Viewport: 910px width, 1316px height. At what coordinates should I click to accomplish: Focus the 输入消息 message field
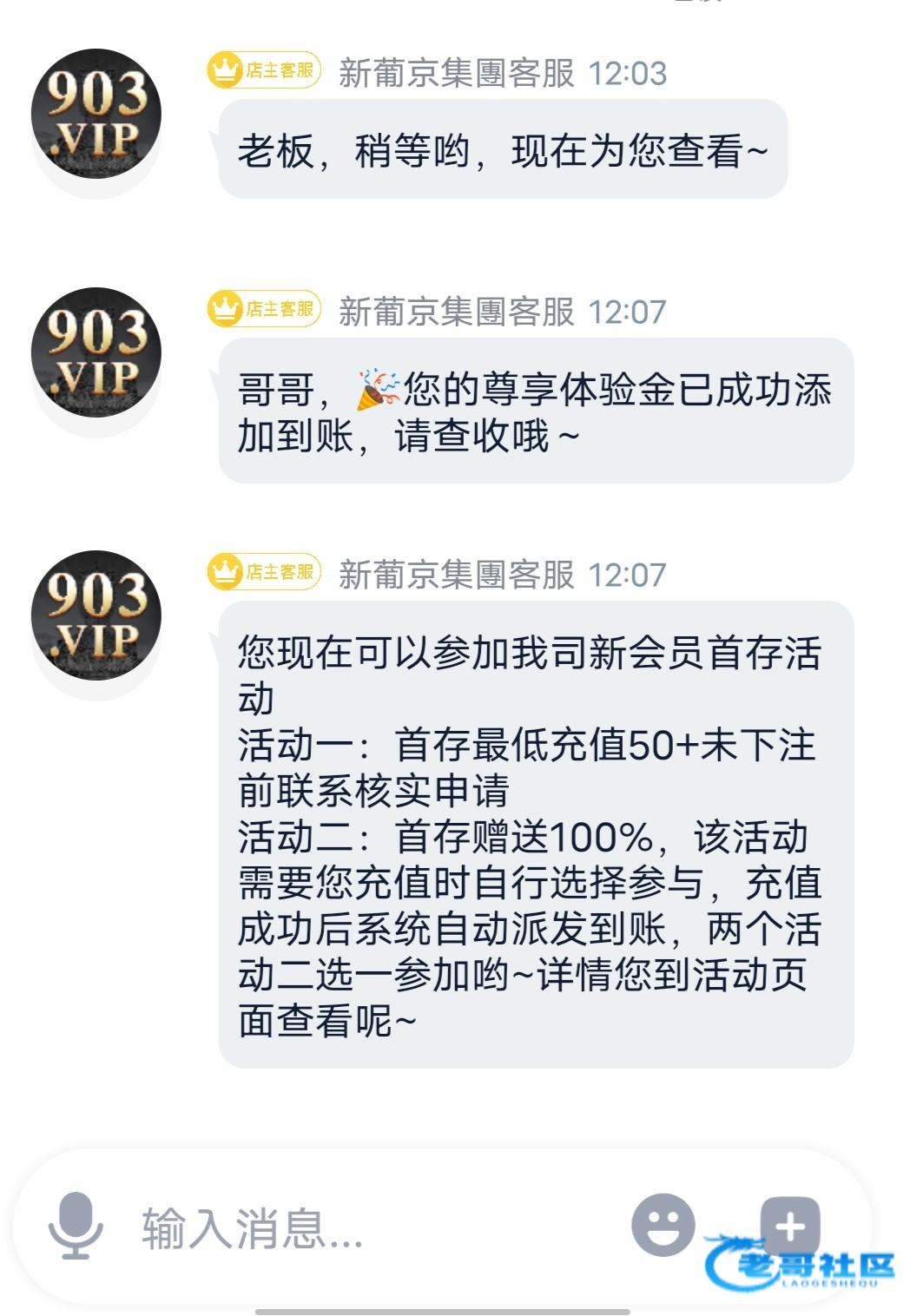365,1227
